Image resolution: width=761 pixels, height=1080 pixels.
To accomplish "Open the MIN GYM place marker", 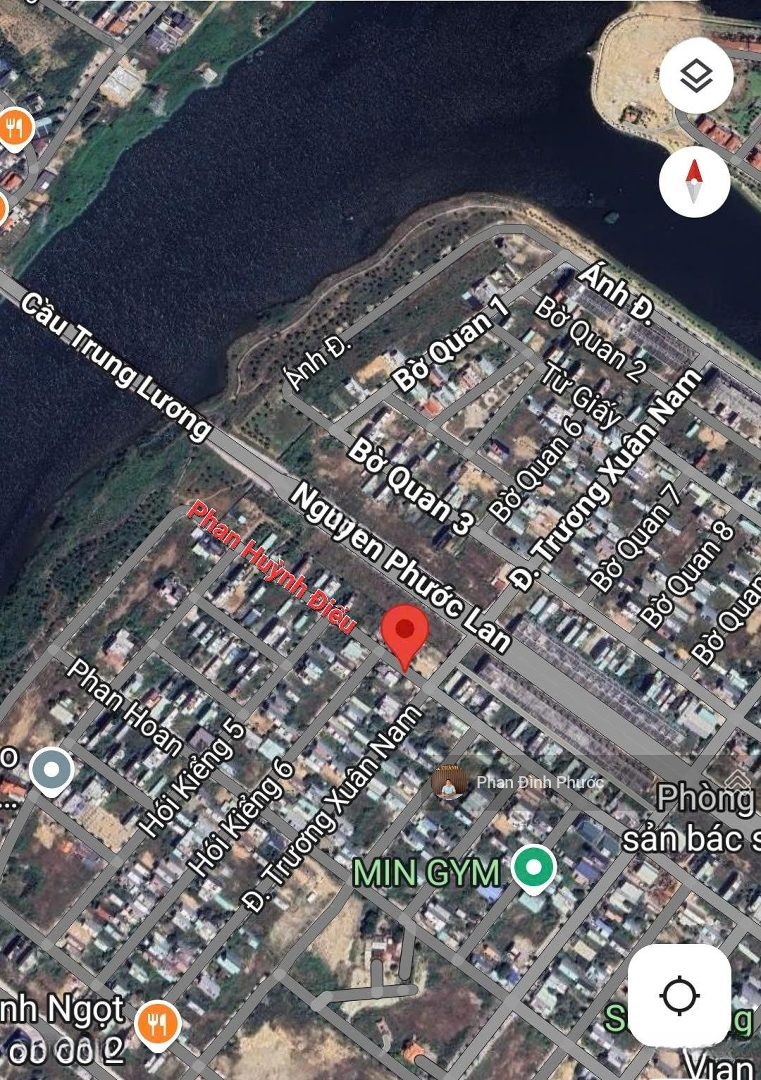I will click(534, 868).
